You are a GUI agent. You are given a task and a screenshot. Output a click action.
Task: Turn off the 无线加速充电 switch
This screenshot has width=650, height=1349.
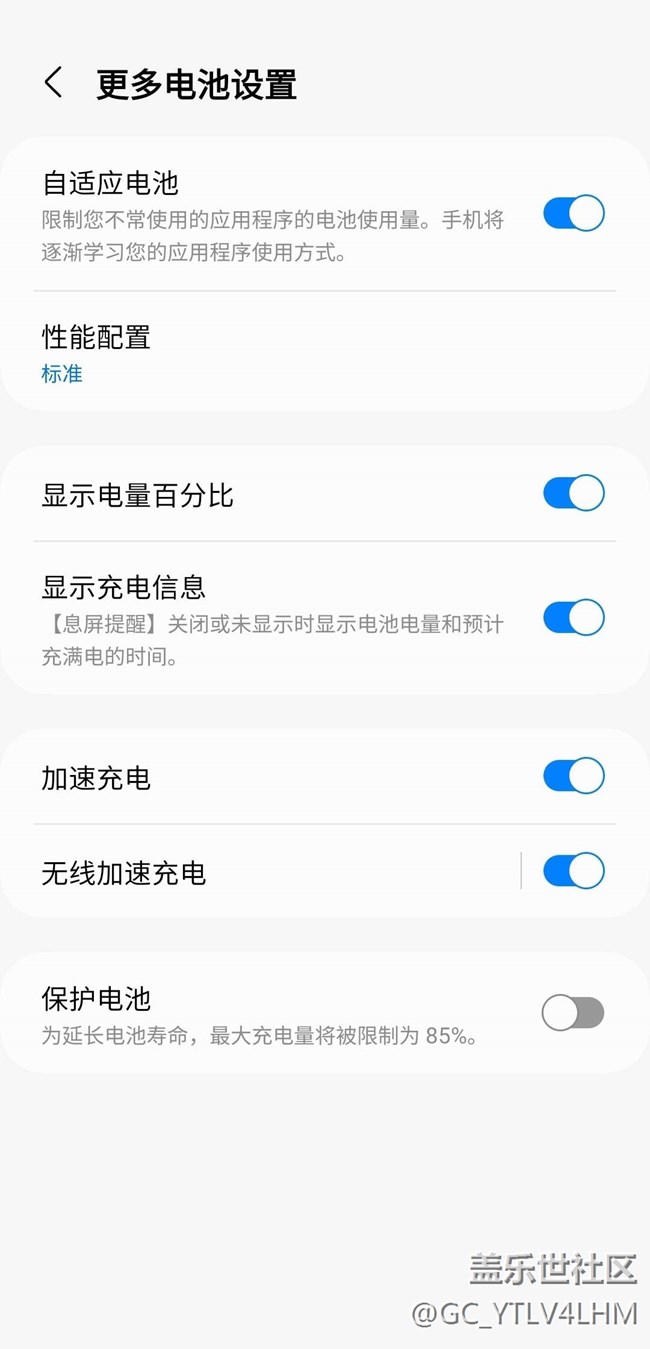[573, 871]
